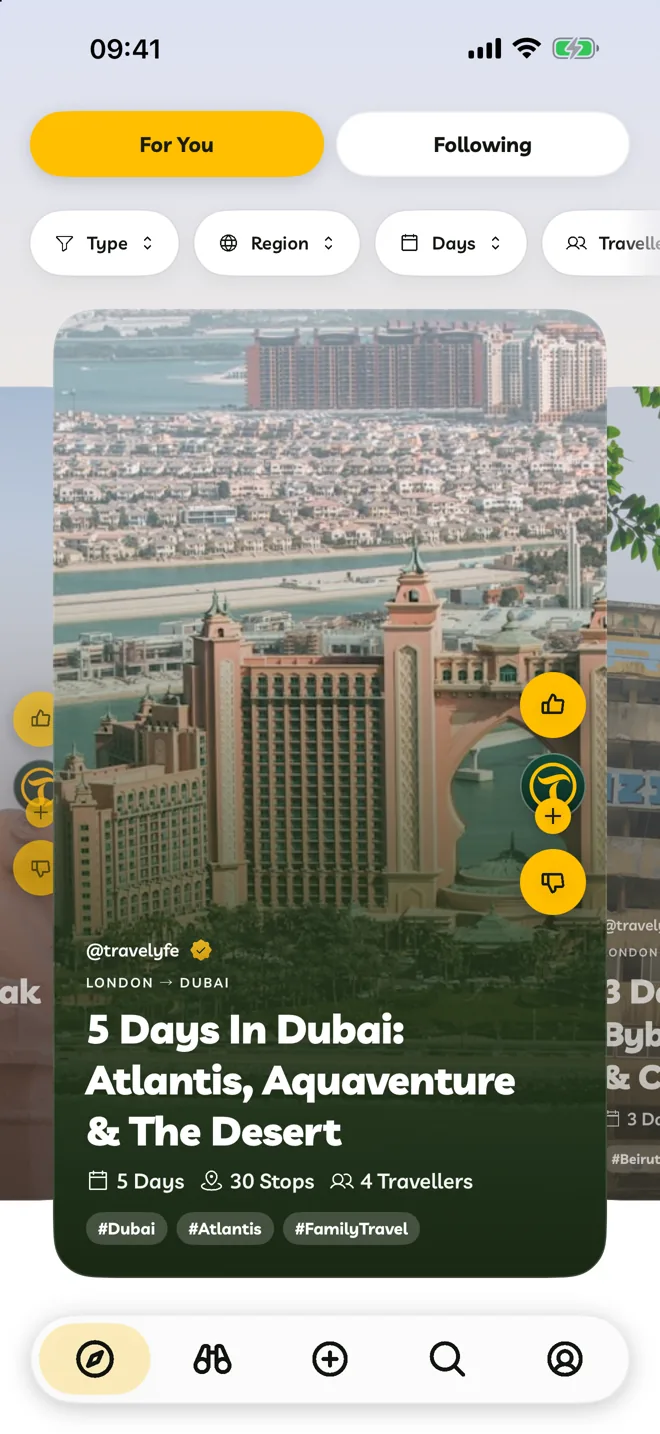Select the For You tab
The width and height of the screenshot is (660, 1434).
(x=177, y=145)
